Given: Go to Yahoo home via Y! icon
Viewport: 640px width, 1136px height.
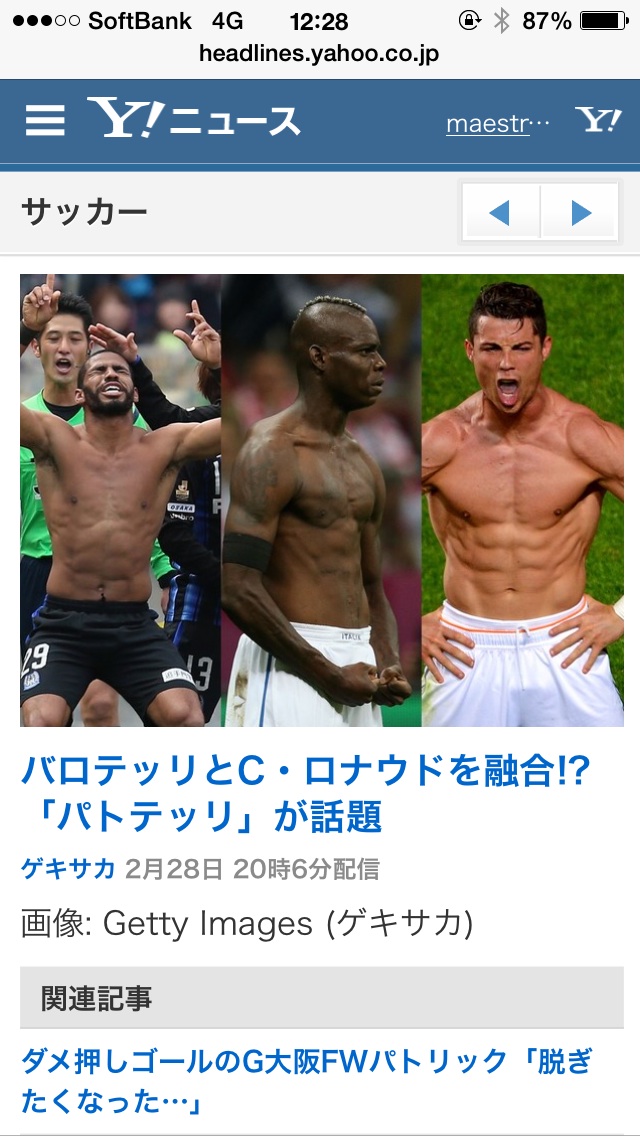Looking at the screenshot, I should [598, 121].
